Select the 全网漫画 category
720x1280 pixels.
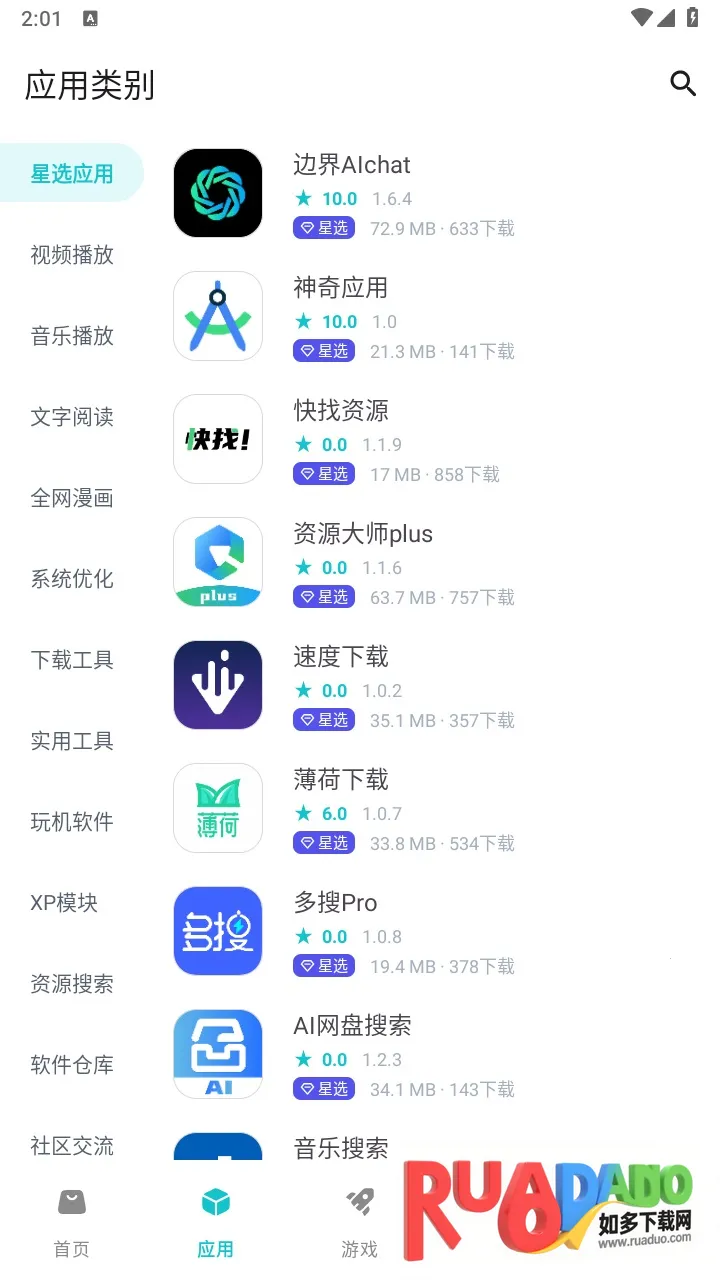tap(72, 498)
